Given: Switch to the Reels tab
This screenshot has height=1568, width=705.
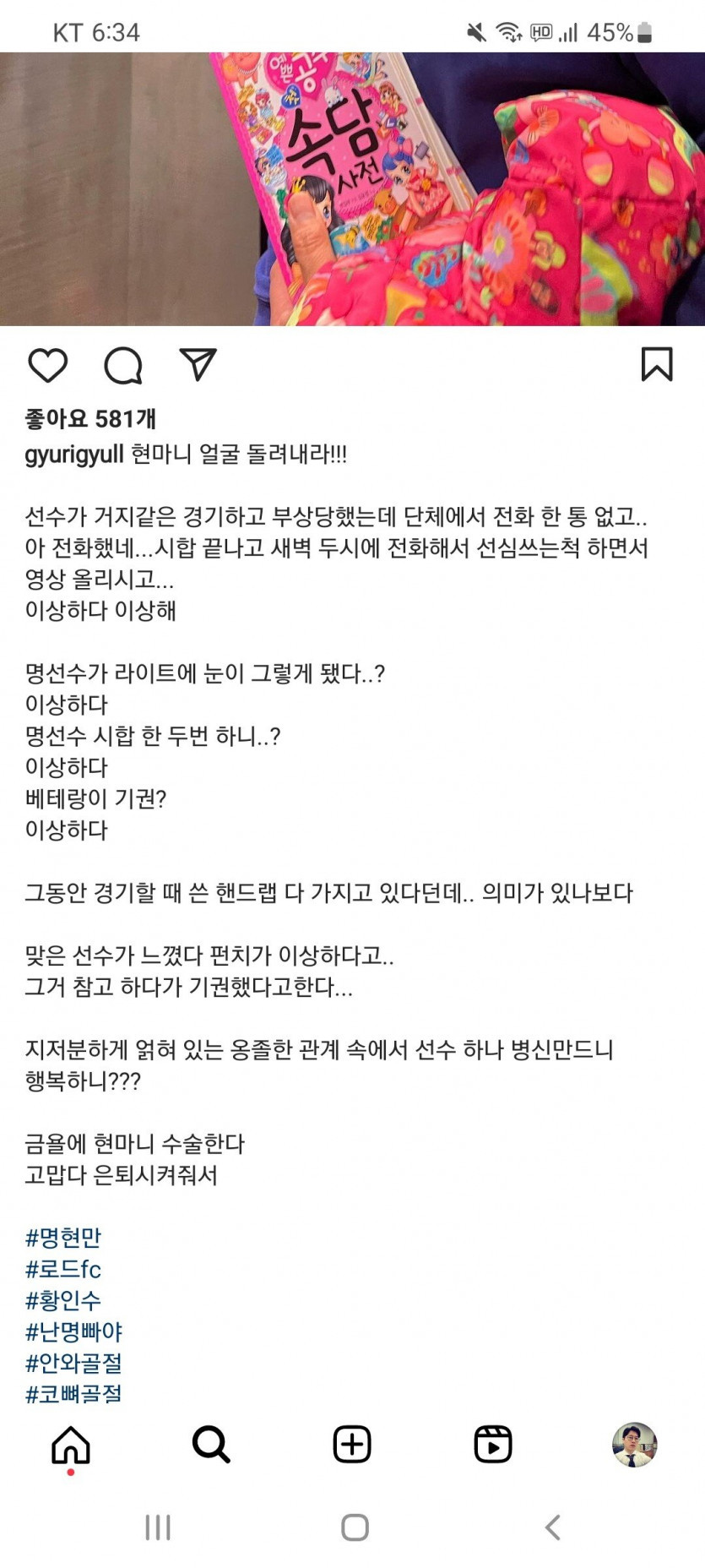Looking at the screenshot, I should pyautogui.click(x=493, y=1445).
